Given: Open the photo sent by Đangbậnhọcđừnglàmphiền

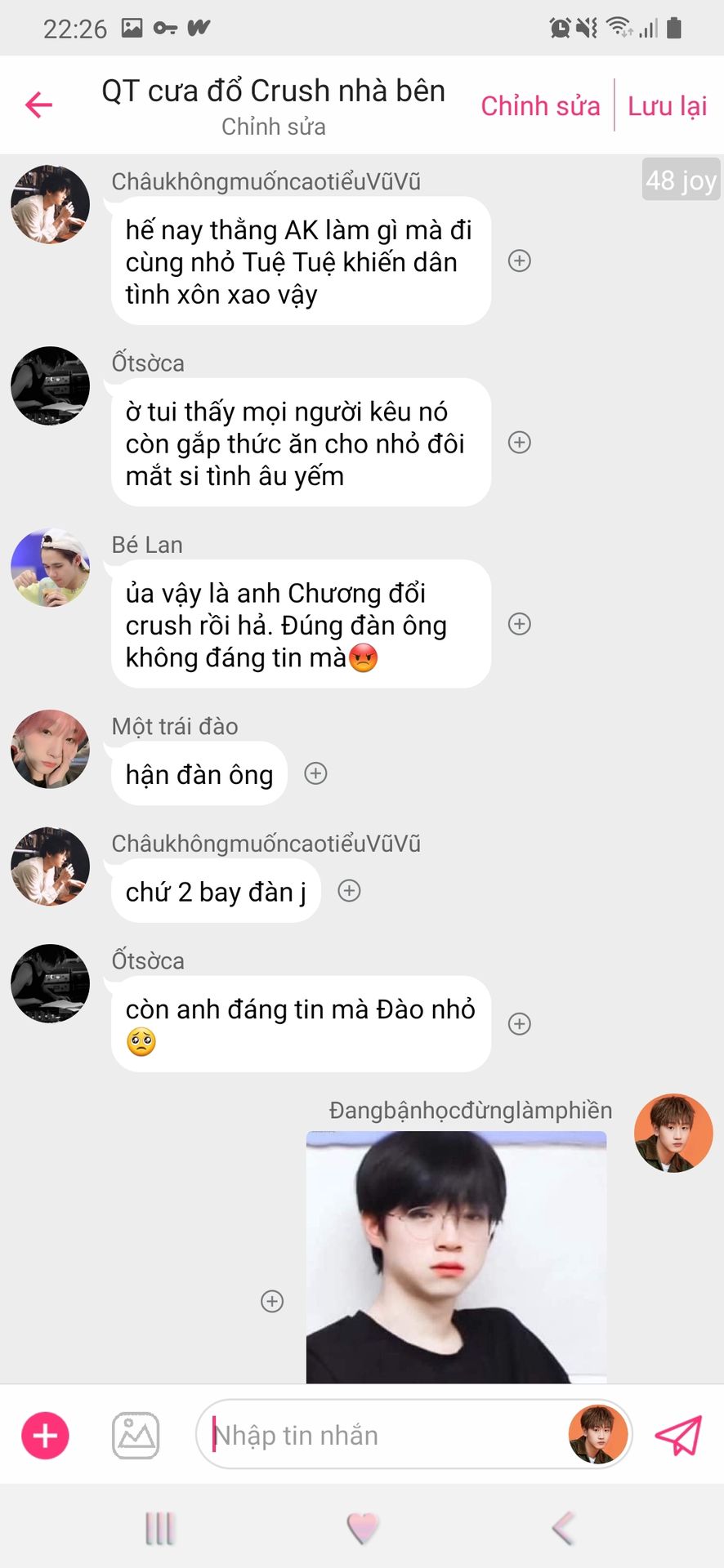Looking at the screenshot, I should coord(456,1258).
